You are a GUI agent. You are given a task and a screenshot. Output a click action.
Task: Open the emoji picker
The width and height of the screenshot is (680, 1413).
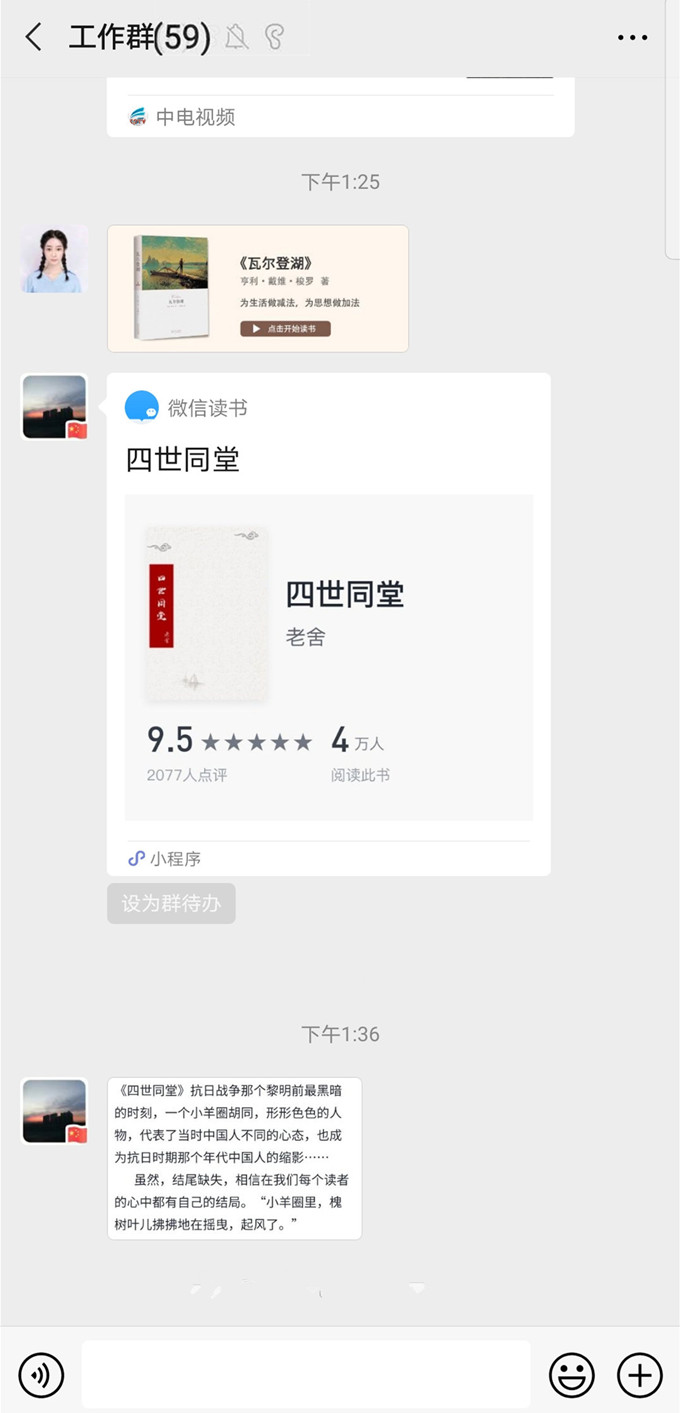pos(571,1374)
